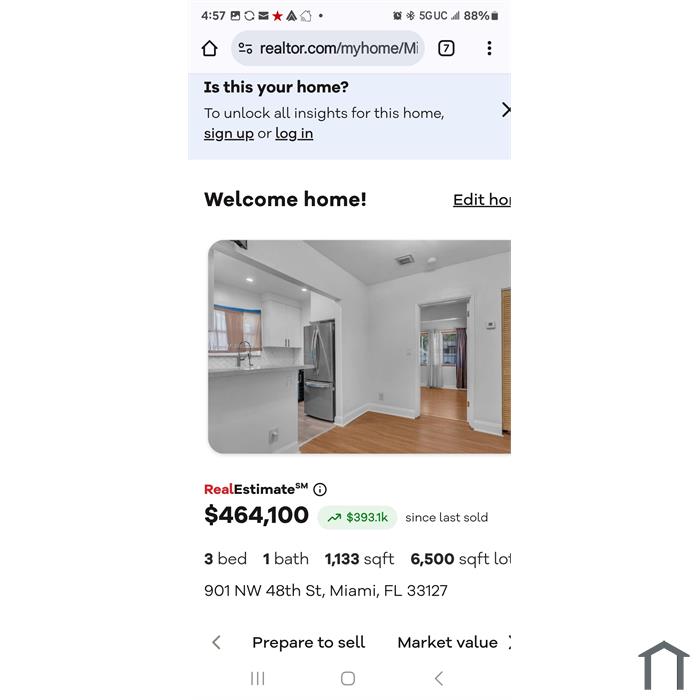
Task: Open the kitchen photo of the home
Action: [x=359, y=346]
